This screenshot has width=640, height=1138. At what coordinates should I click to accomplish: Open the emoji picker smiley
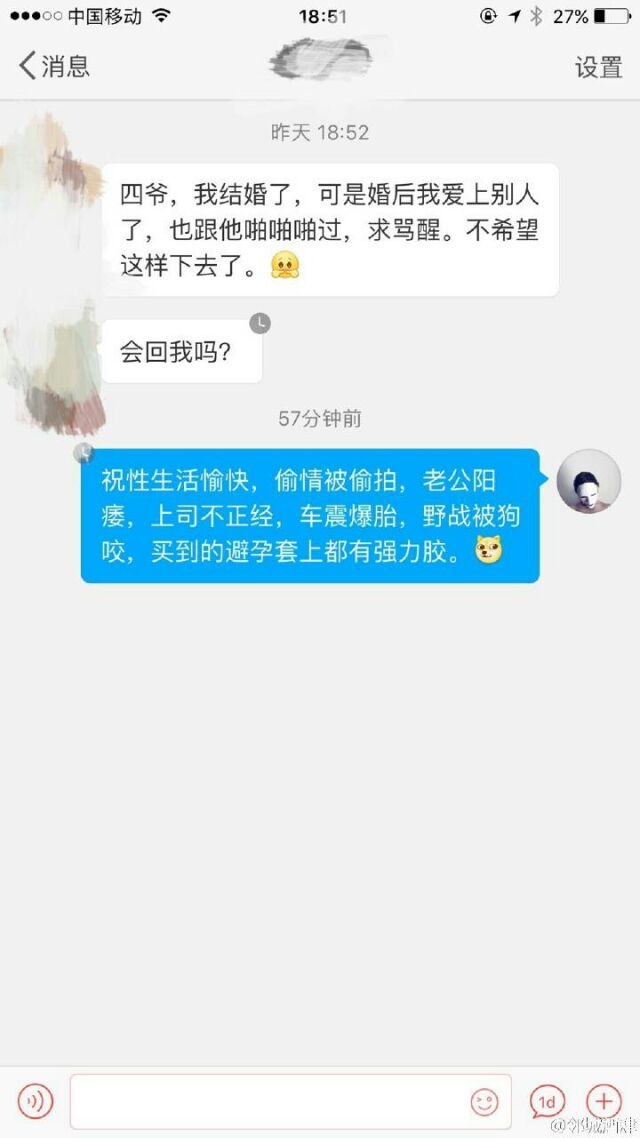pos(484,1102)
